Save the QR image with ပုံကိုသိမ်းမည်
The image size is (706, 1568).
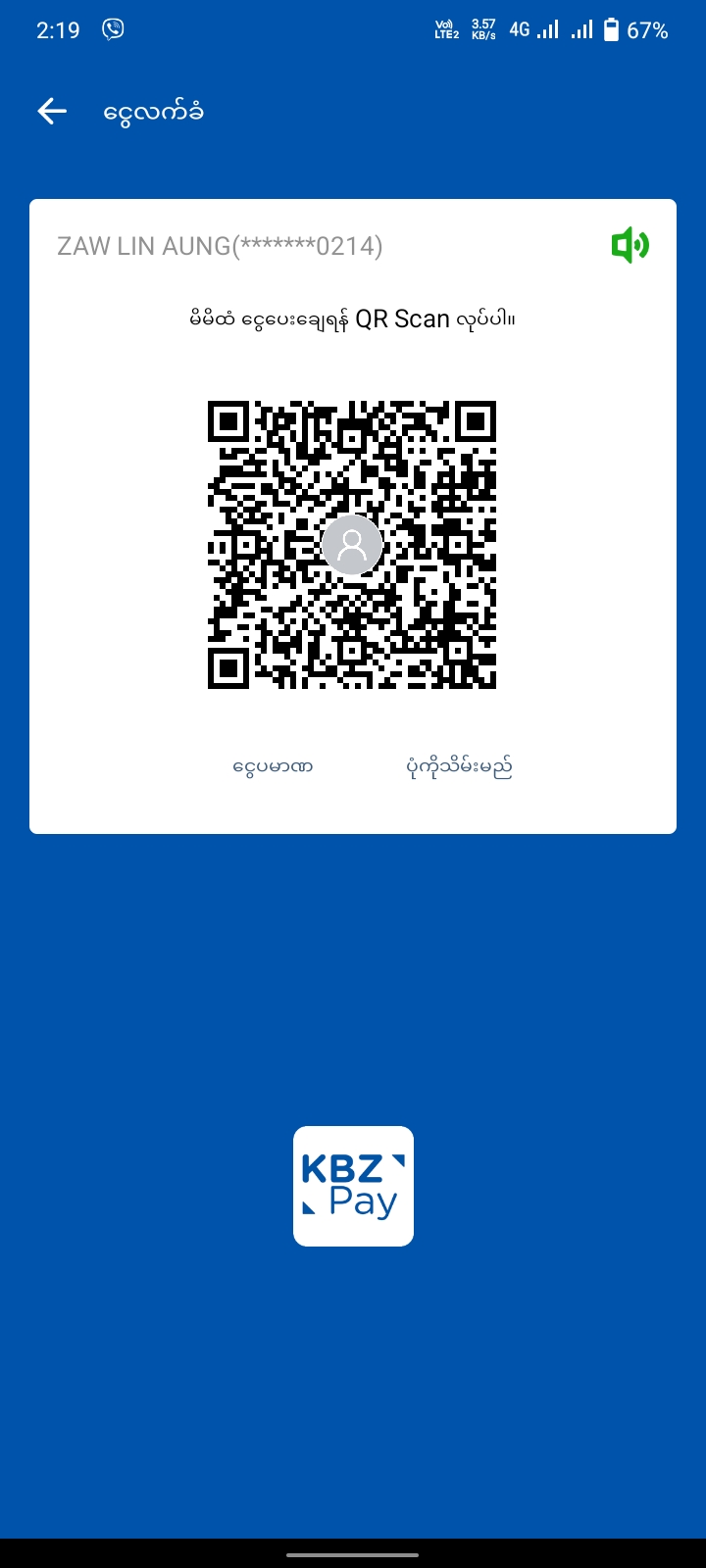[x=459, y=765]
